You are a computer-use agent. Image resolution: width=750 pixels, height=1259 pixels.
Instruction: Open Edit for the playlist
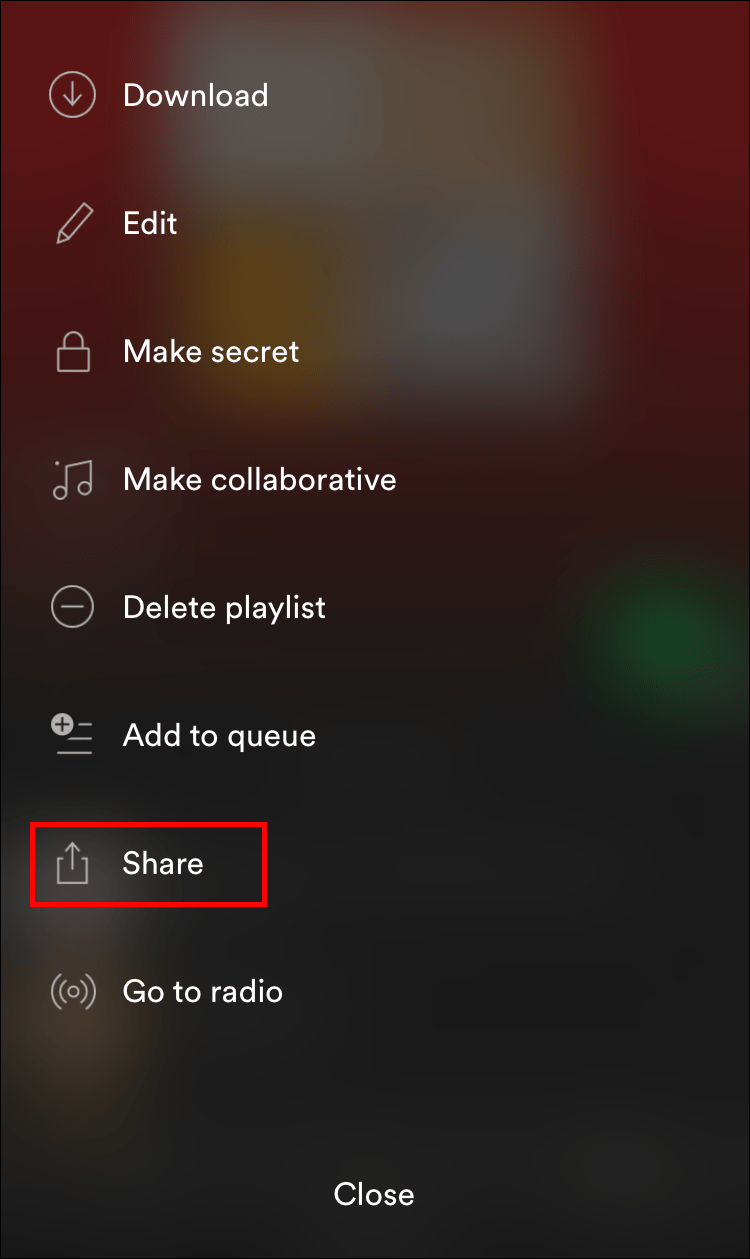click(x=150, y=223)
